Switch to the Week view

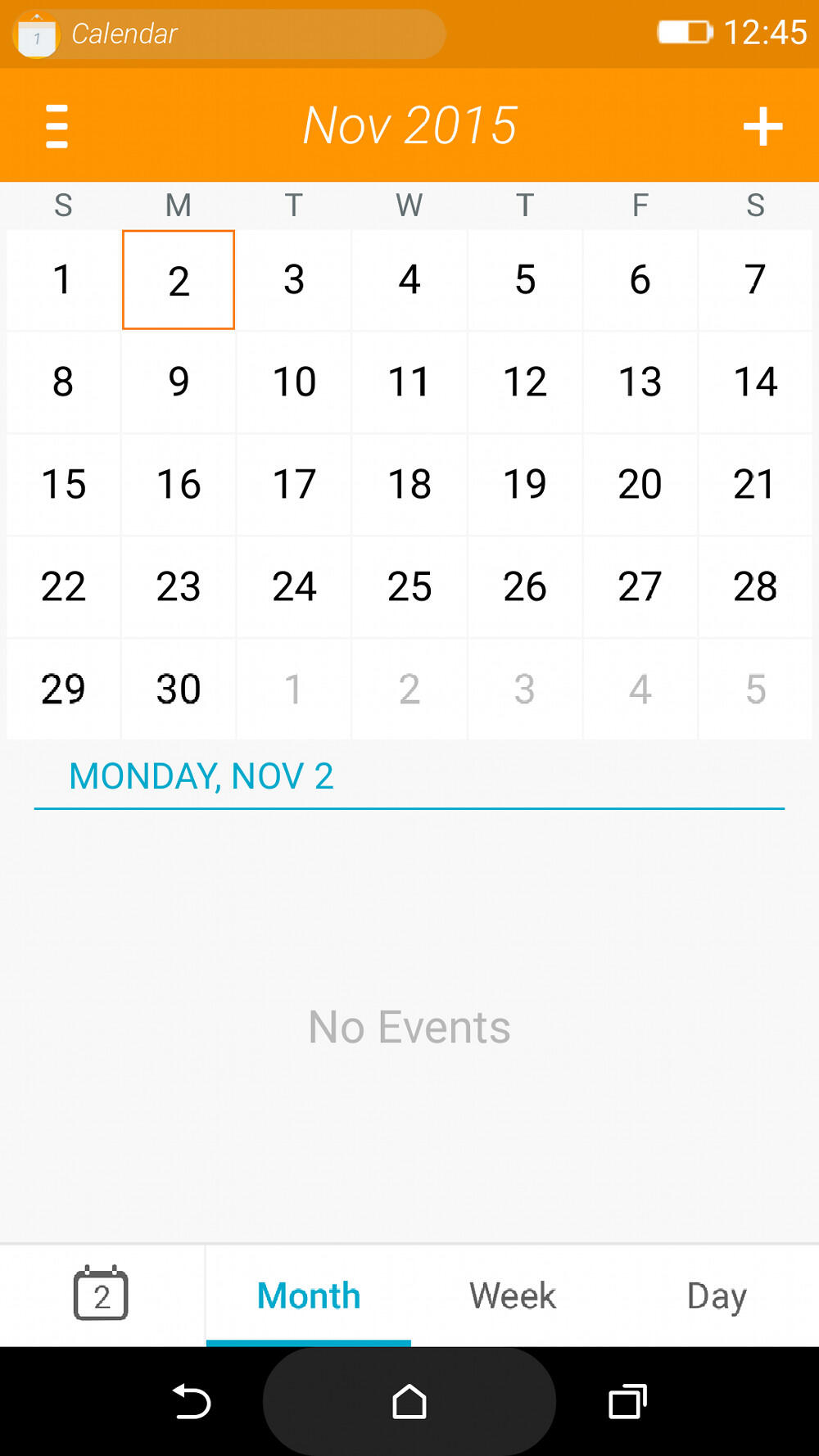coord(513,1295)
